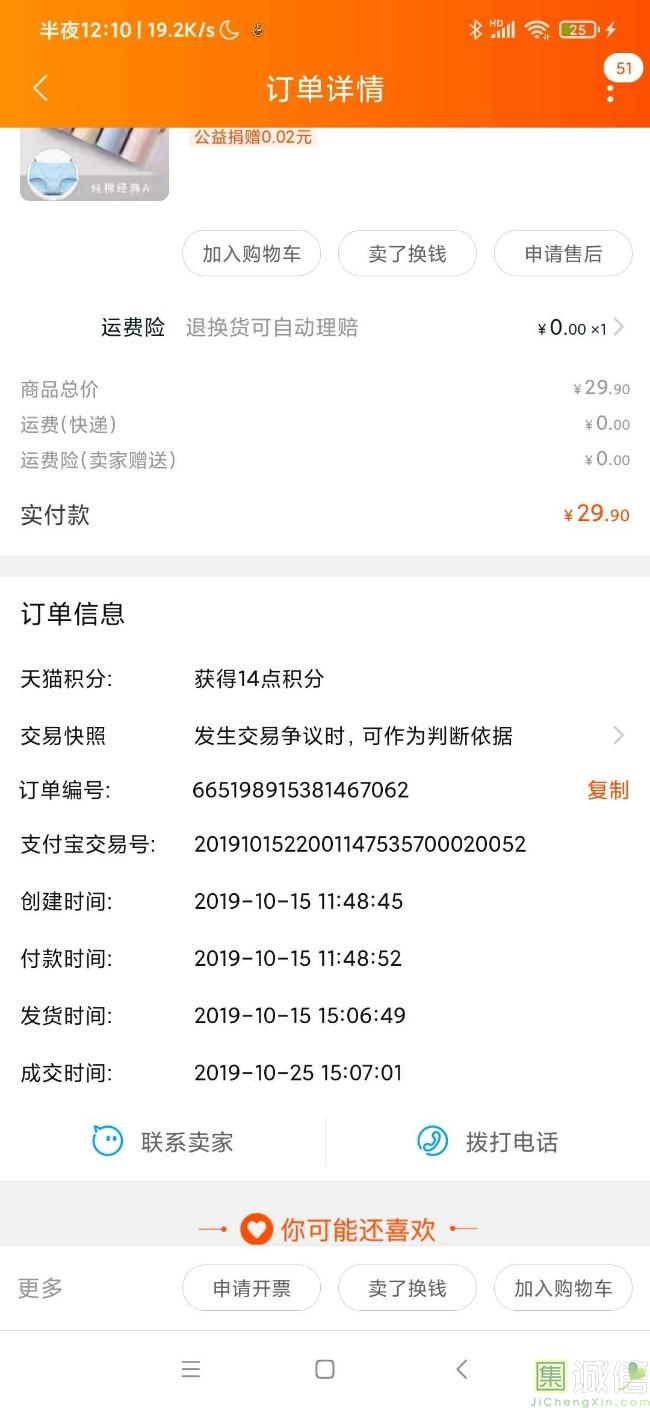
Task: Request an invoice via 申请开票
Action: point(251,1288)
